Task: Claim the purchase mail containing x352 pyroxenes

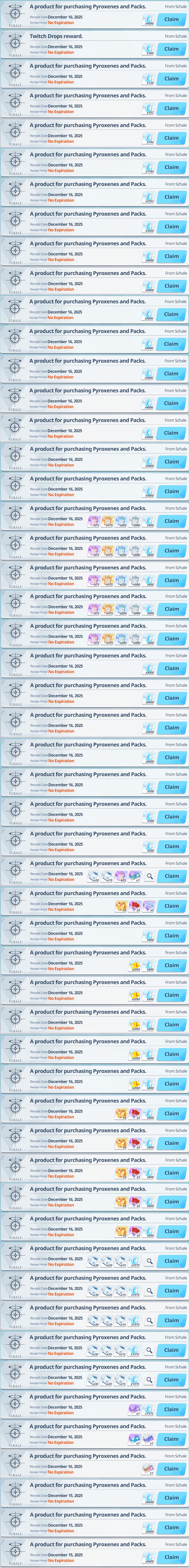Action: point(171,108)
